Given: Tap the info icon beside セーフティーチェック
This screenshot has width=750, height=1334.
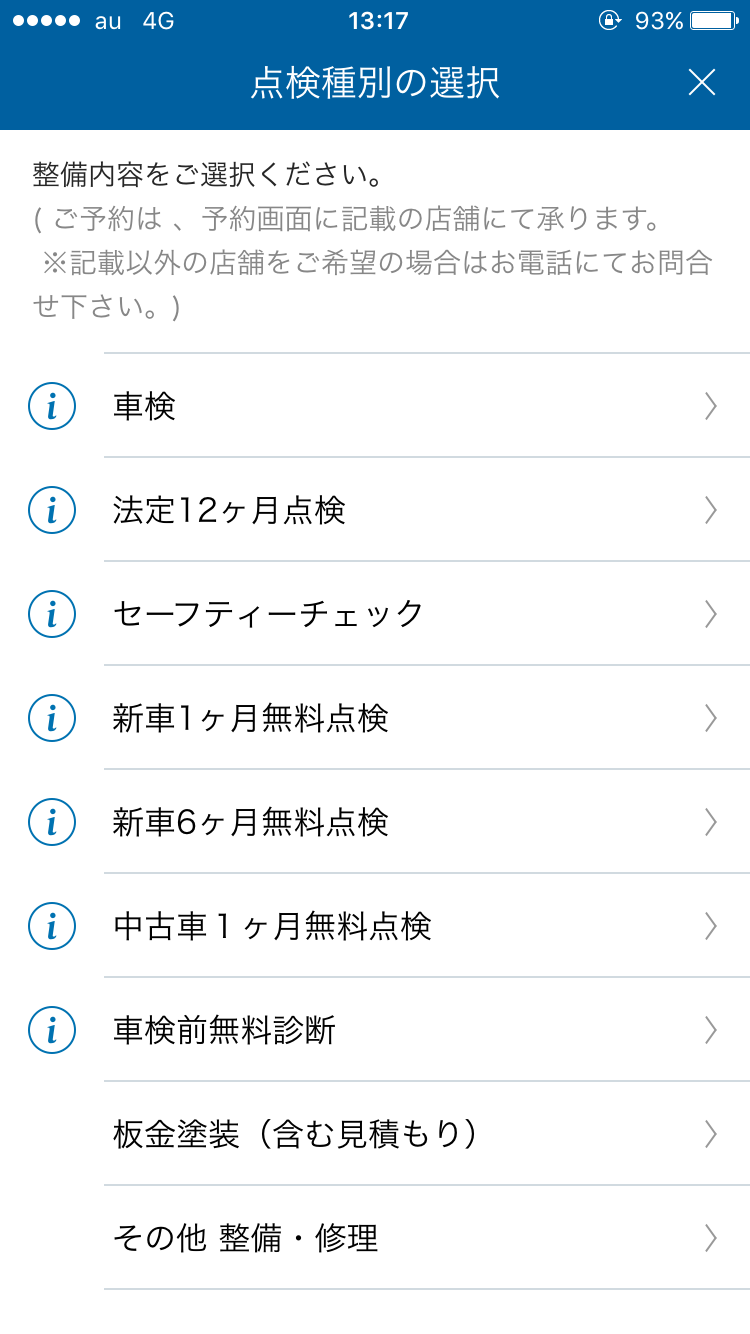Looking at the screenshot, I should point(52,615).
